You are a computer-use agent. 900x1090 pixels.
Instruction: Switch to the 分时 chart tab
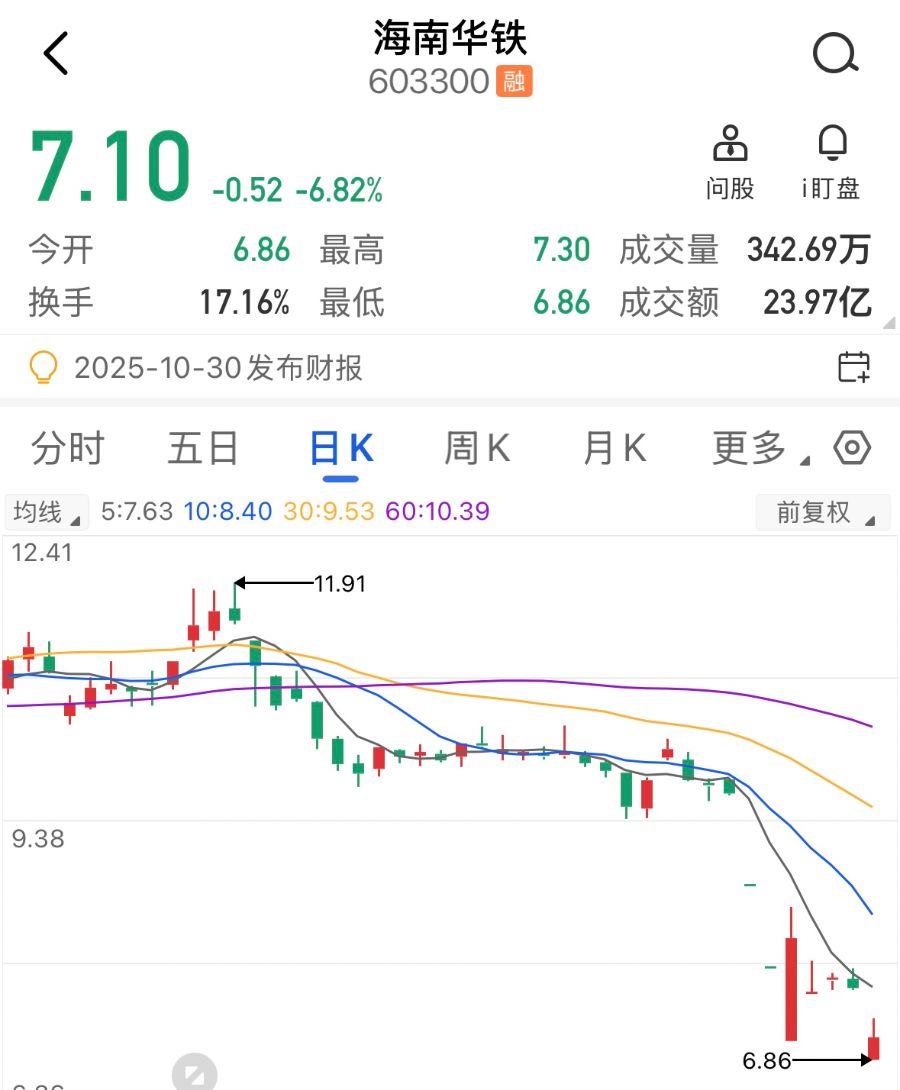(x=68, y=449)
